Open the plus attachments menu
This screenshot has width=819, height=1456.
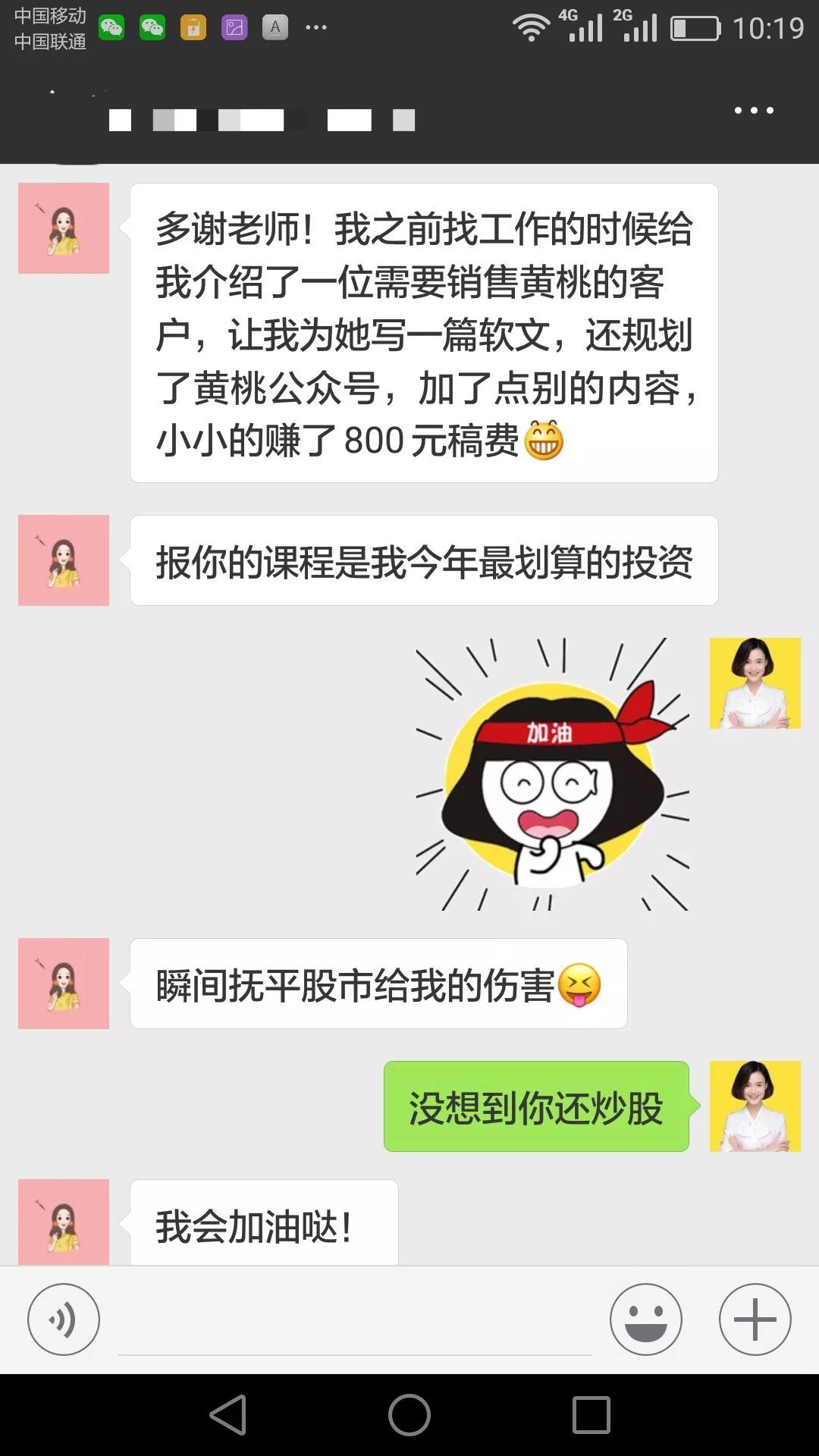coord(755,1319)
